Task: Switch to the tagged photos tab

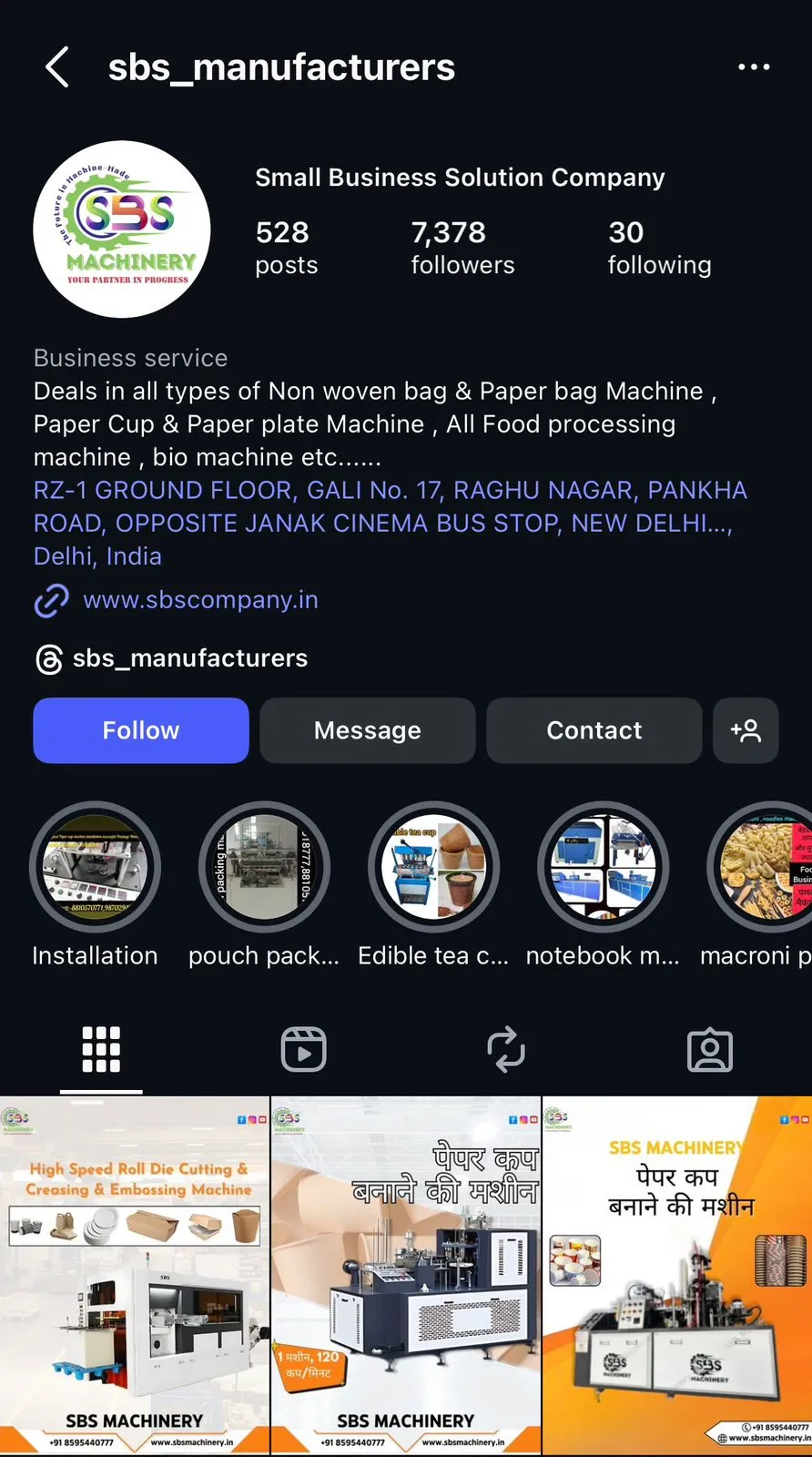Action: coord(710,1049)
